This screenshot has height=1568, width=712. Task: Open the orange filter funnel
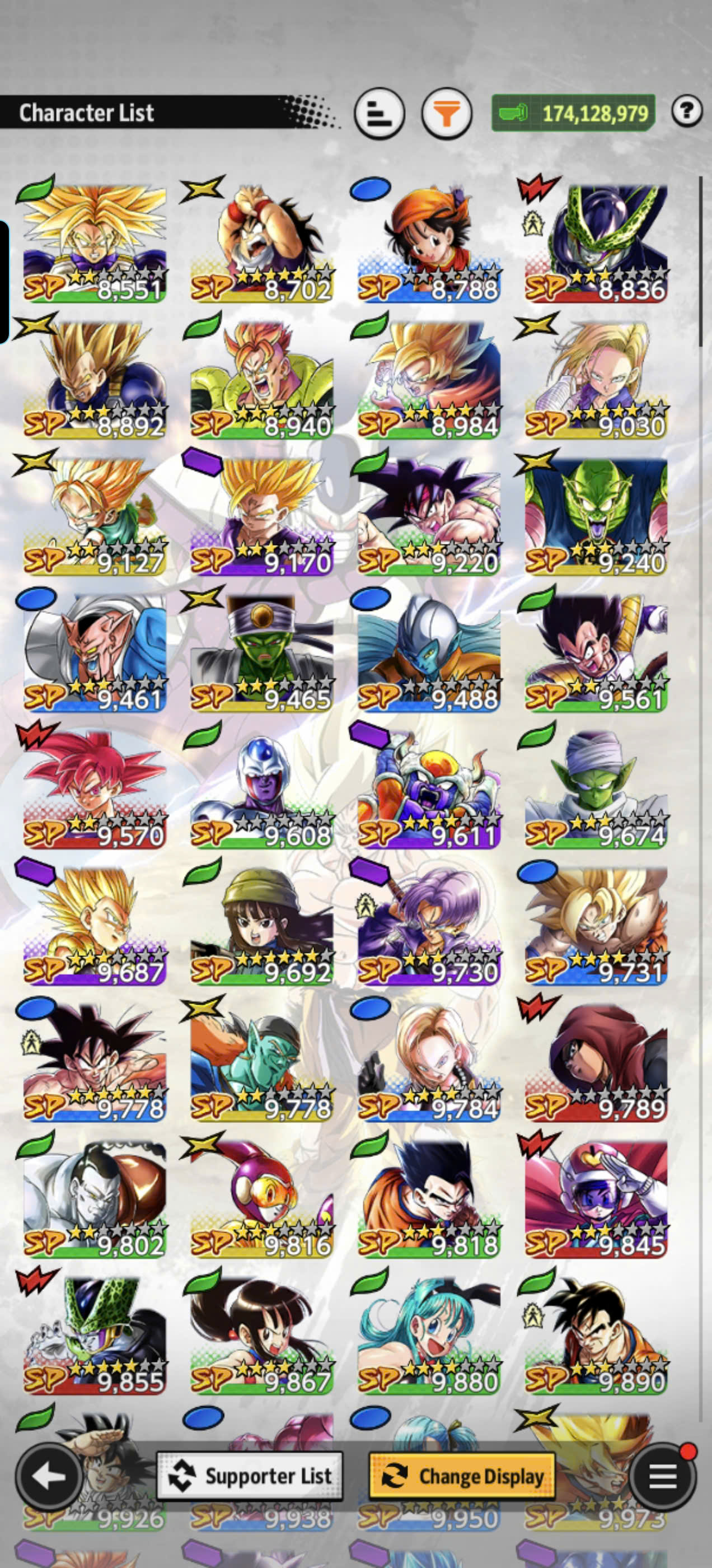447,113
